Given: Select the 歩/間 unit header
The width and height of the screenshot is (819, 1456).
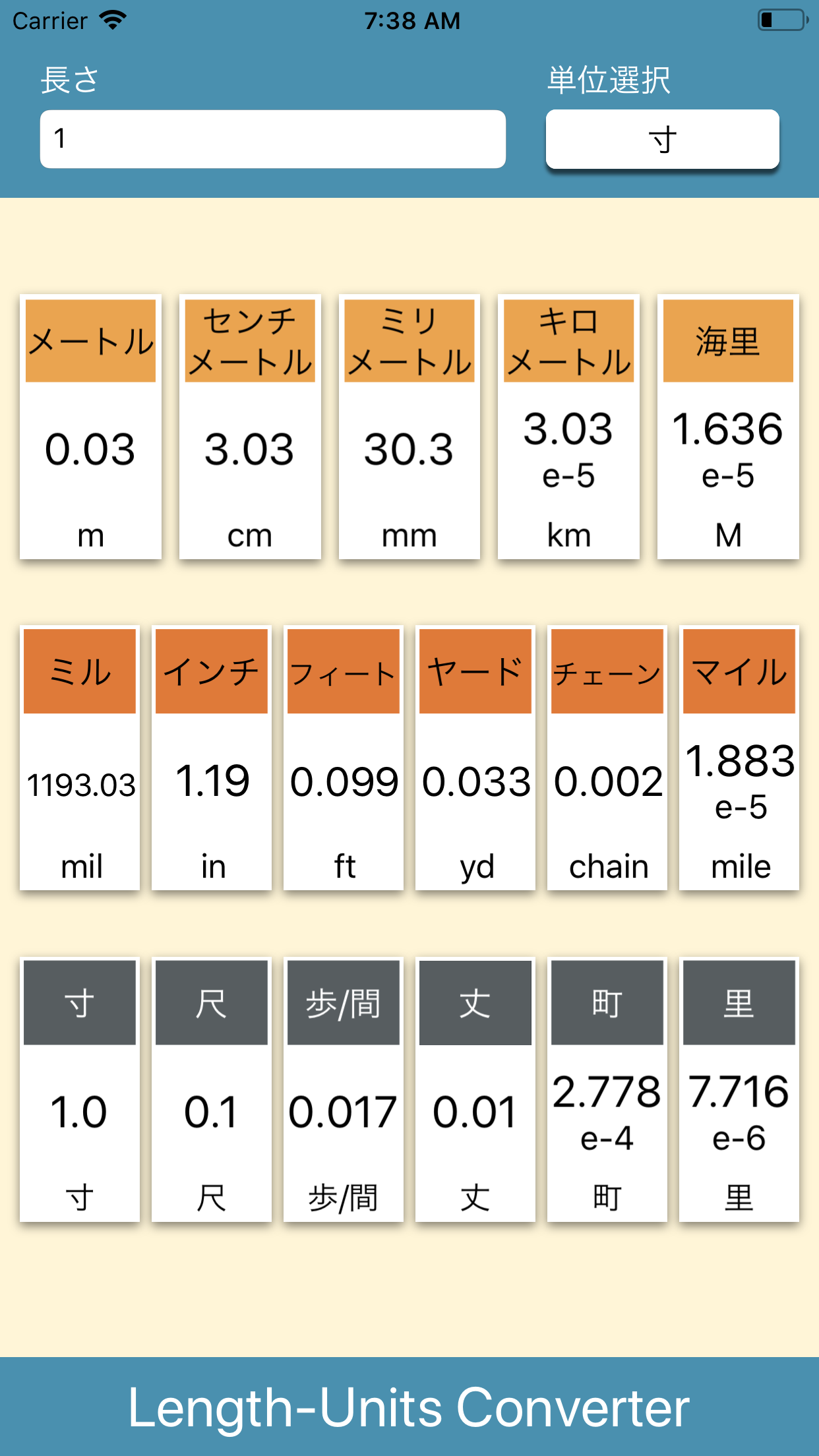Looking at the screenshot, I should [x=343, y=1002].
